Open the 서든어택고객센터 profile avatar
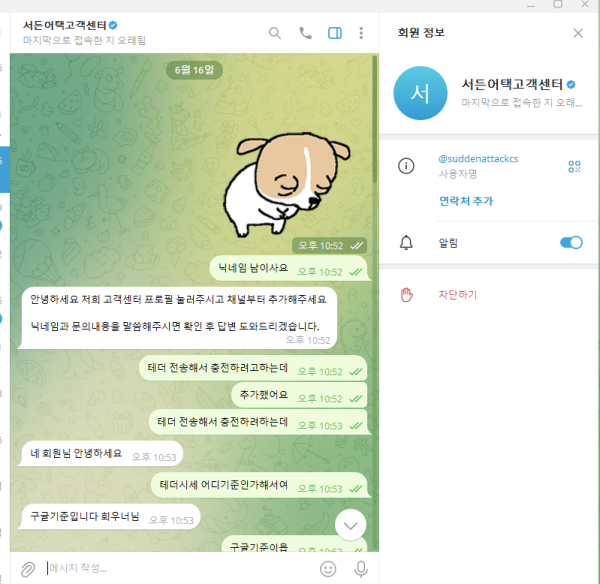 point(420,93)
